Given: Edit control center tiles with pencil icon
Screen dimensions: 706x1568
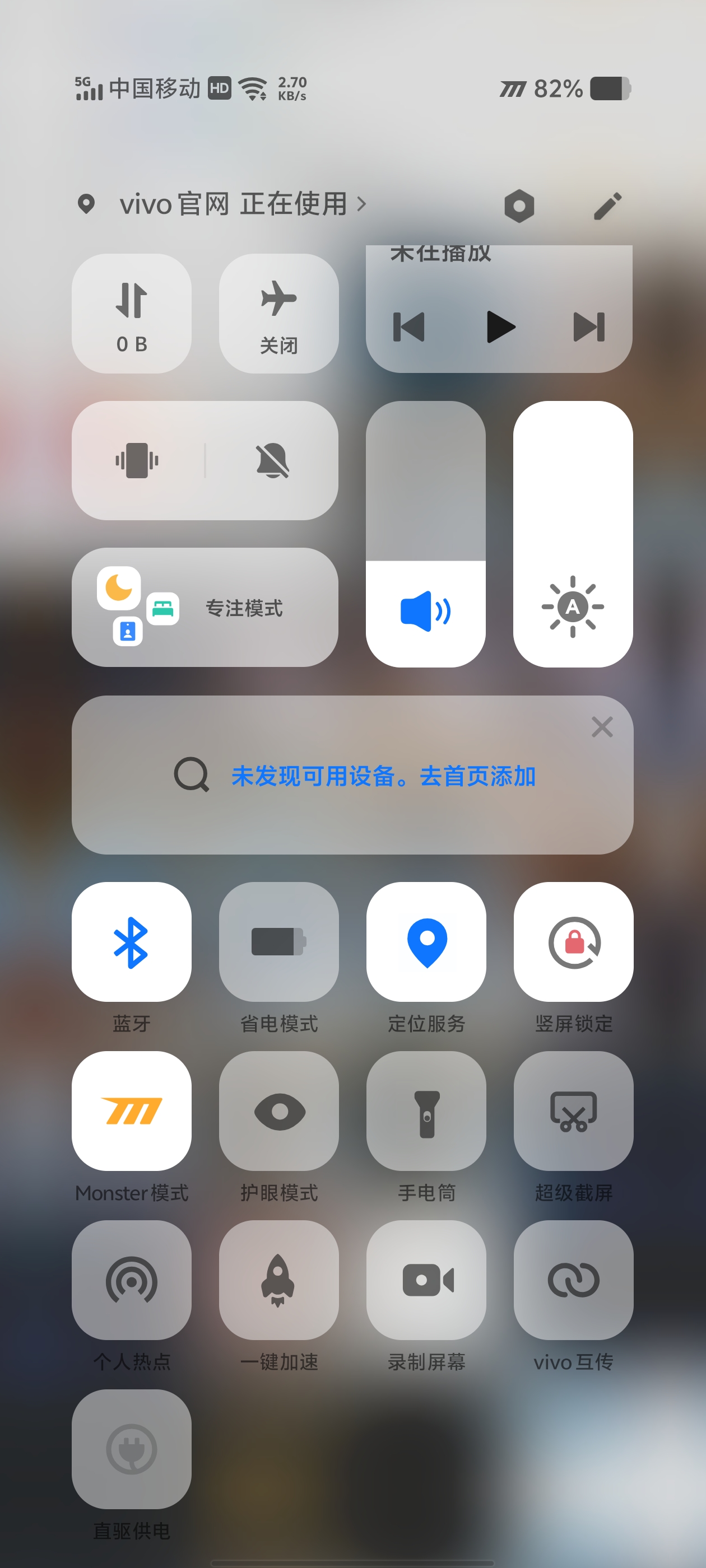Looking at the screenshot, I should pyautogui.click(x=607, y=205).
